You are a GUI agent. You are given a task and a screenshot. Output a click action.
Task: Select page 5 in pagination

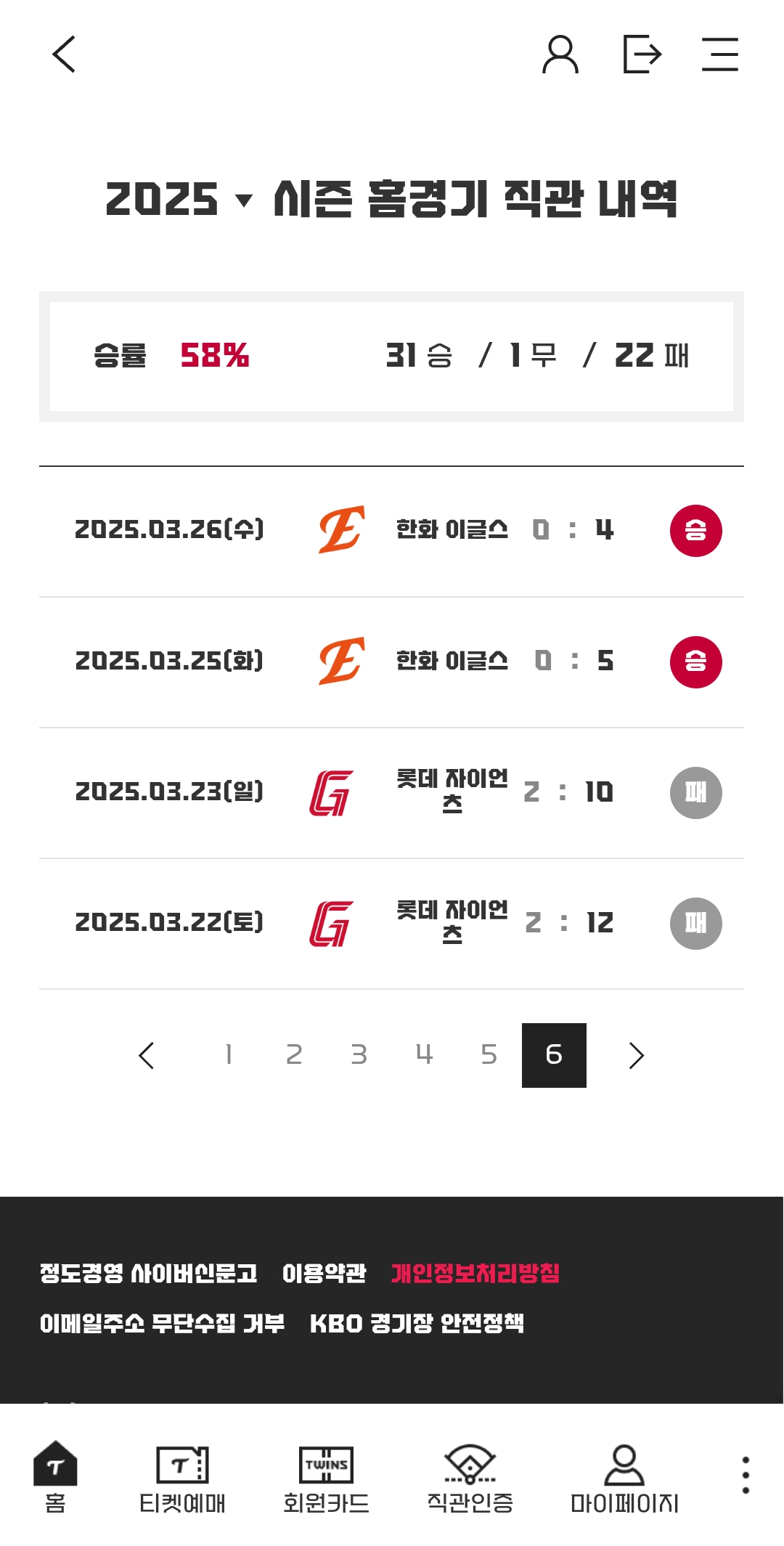coord(489,1054)
